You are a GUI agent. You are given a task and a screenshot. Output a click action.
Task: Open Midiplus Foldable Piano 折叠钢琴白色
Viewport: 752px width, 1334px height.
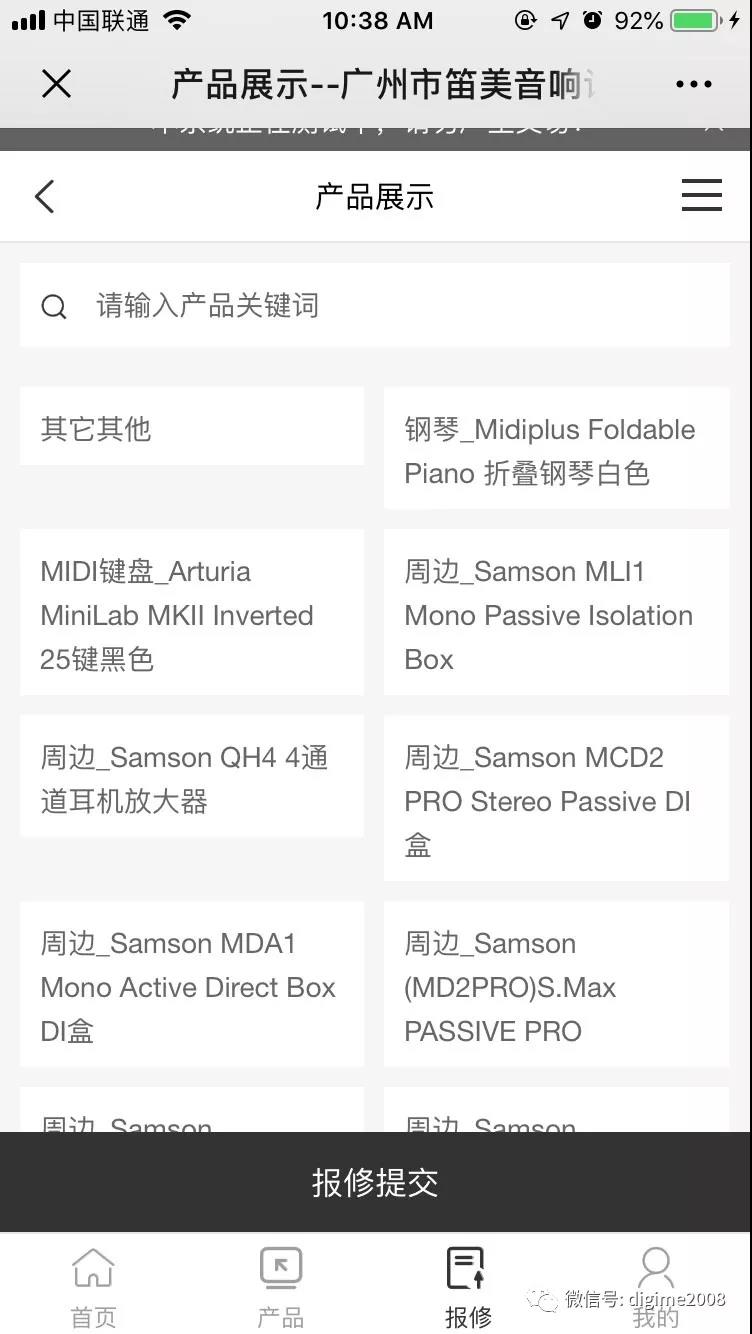pyautogui.click(x=557, y=450)
